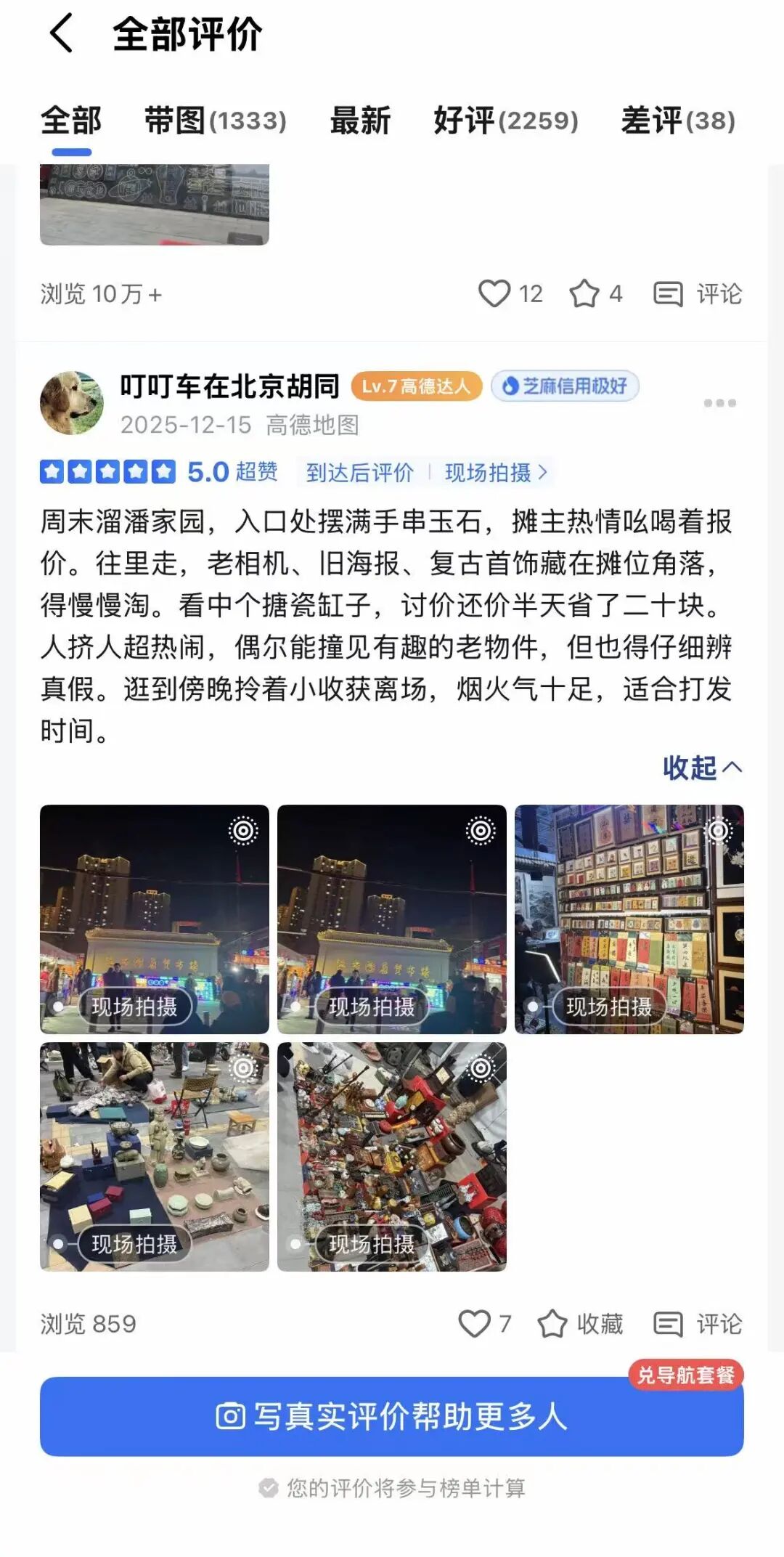
Task: Collapse the review with 收起
Action: pos(702,768)
